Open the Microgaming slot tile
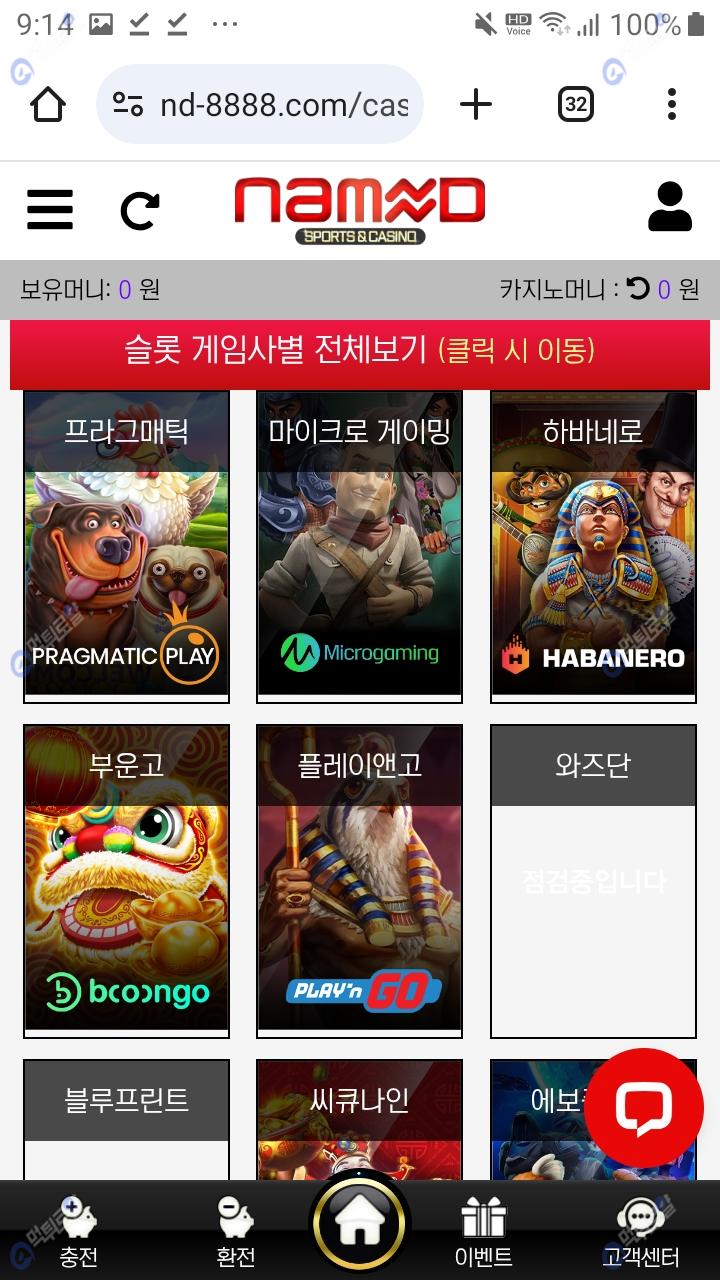The image size is (720, 1280). click(x=359, y=546)
